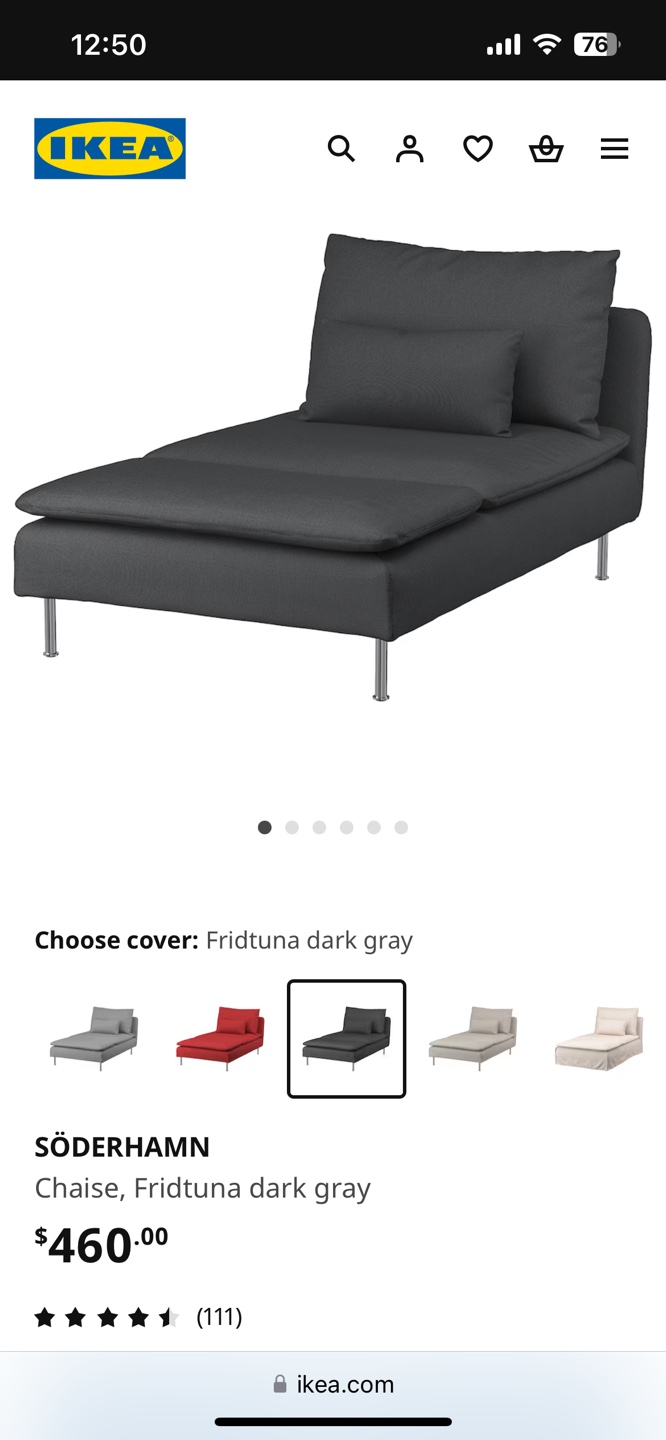Open the search magnifier icon
Viewport: 666px width, 1440px height.
pos(341,149)
